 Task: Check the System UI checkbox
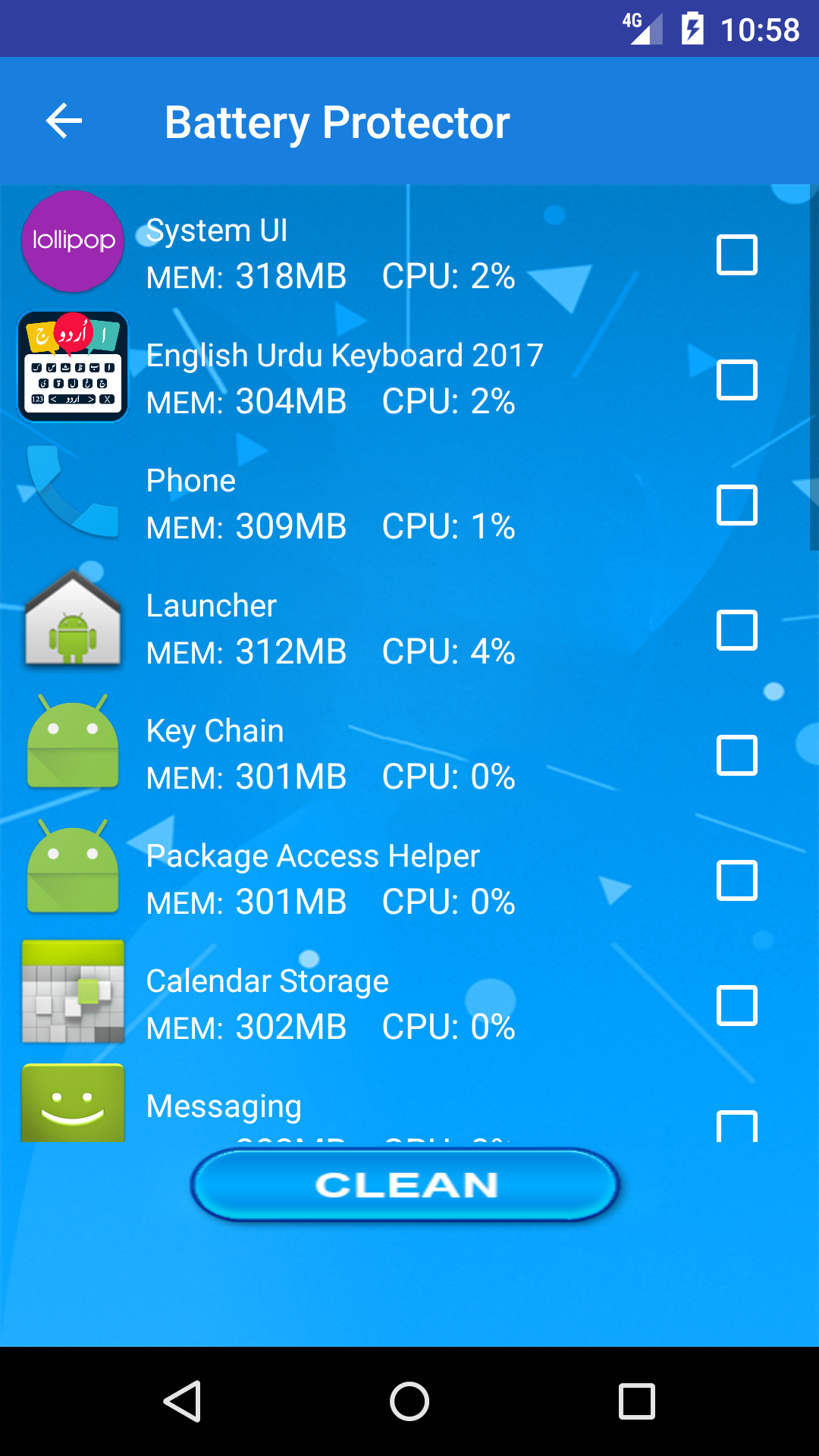pos(736,256)
